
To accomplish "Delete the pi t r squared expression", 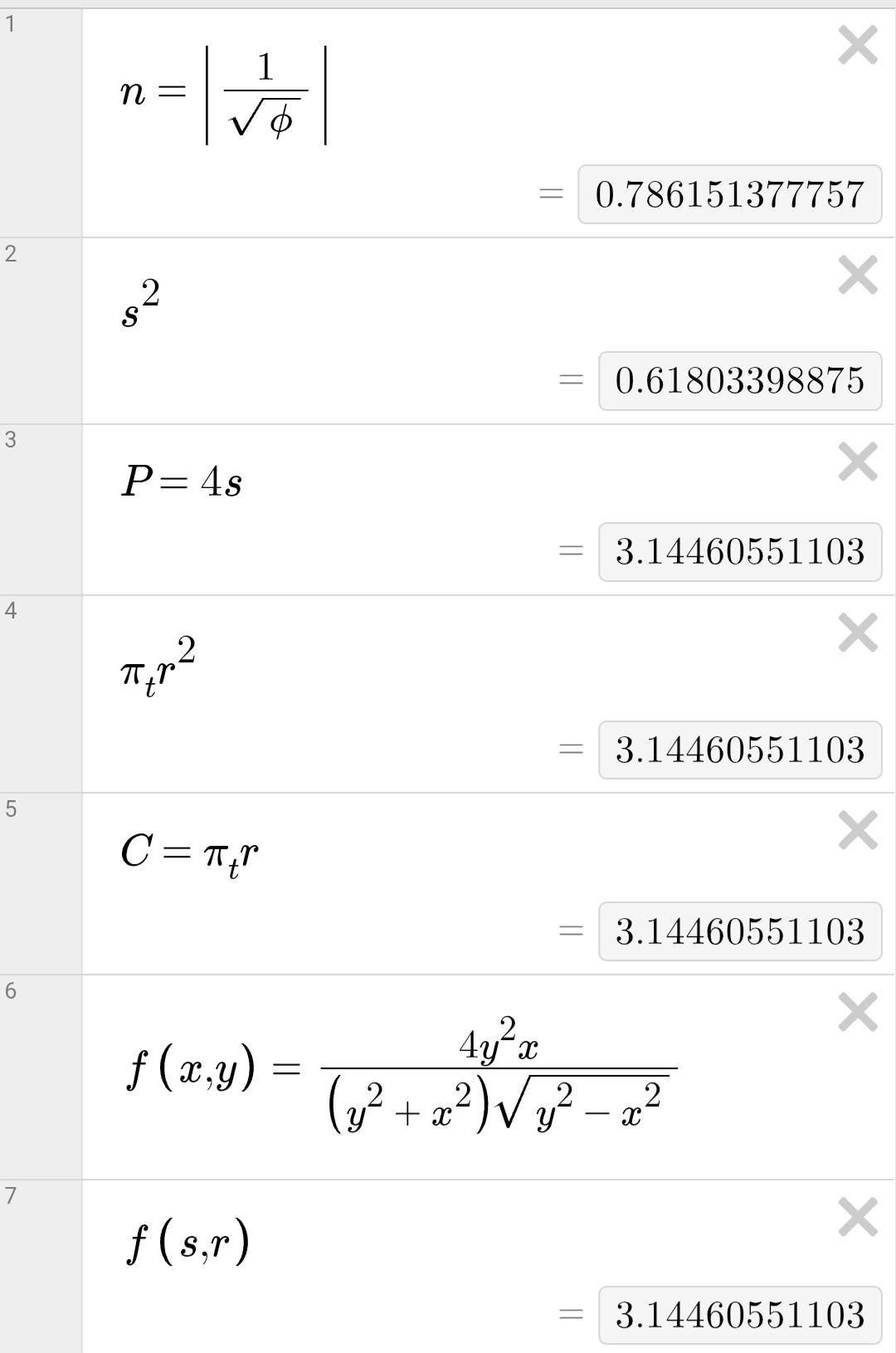I will 859,634.
